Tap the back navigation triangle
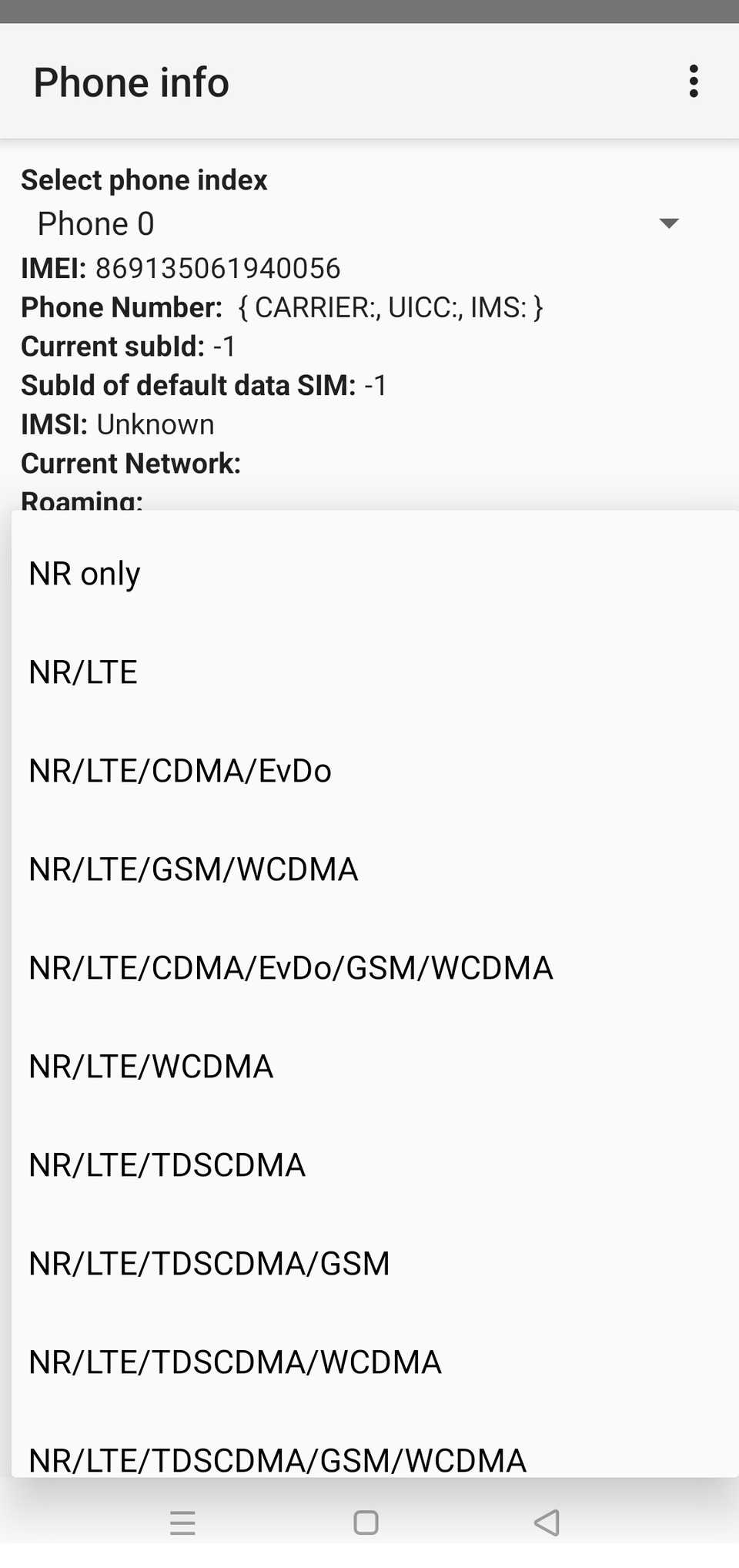739x1568 pixels. coord(547,1521)
